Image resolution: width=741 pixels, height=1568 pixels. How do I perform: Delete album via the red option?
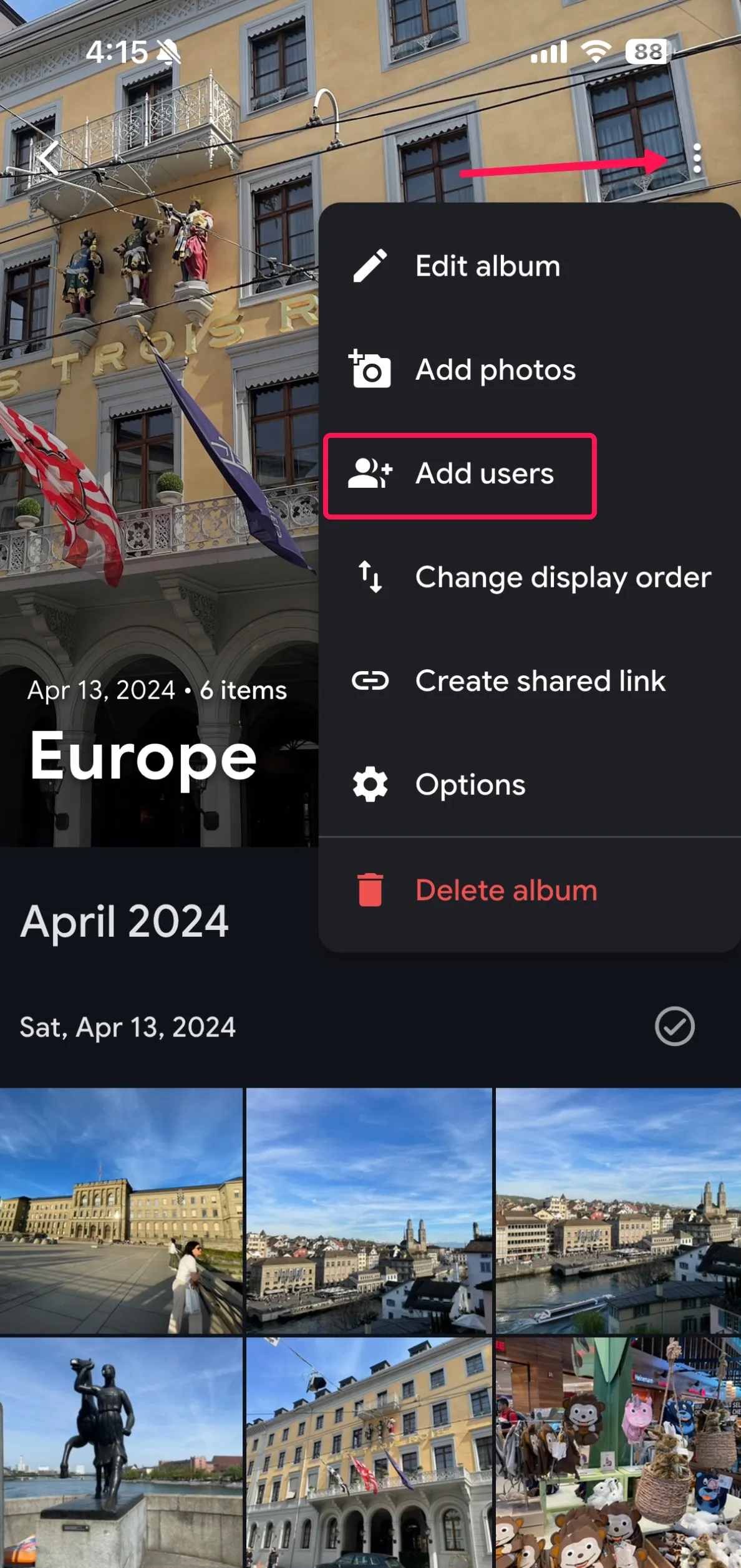click(x=505, y=890)
